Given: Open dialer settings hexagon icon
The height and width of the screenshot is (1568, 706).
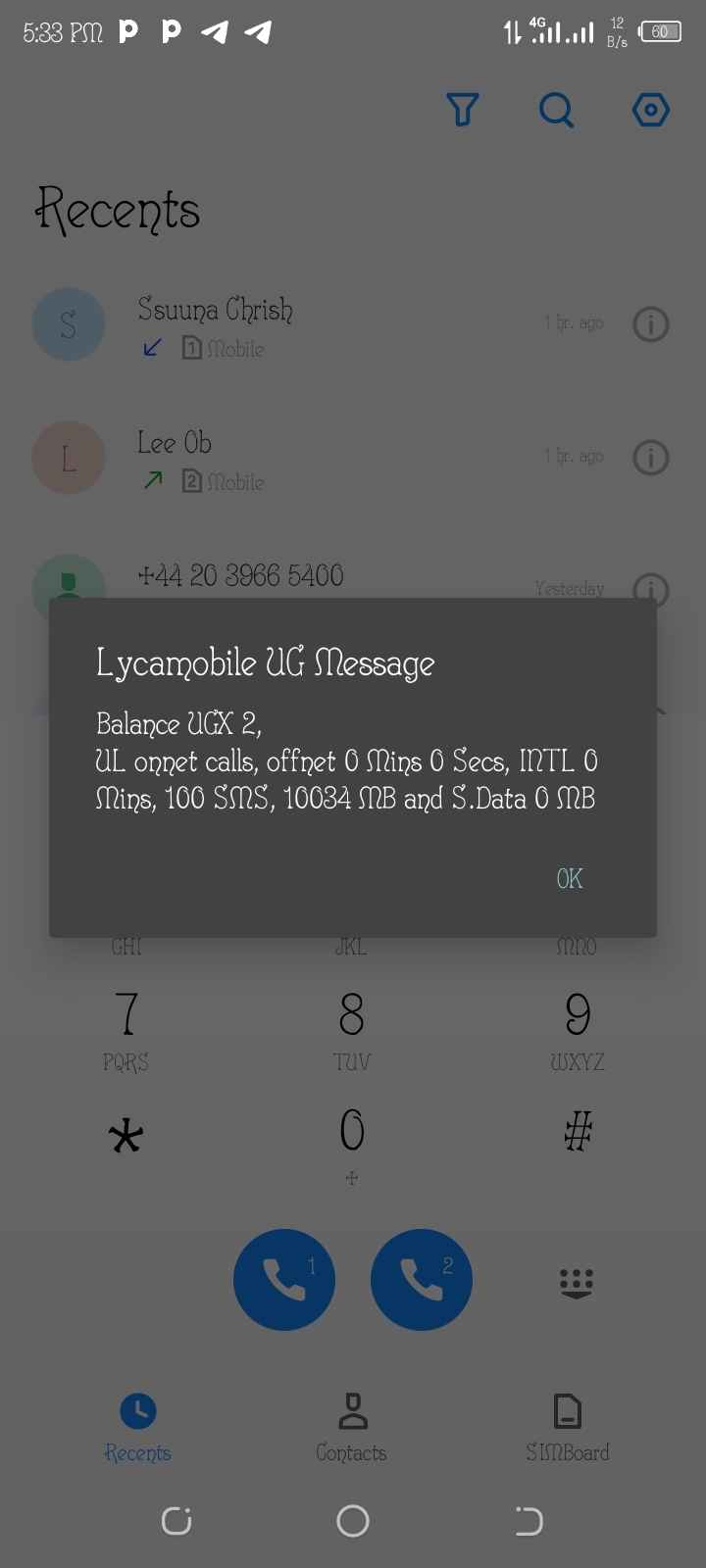Looking at the screenshot, I should [x=650, y=110].
